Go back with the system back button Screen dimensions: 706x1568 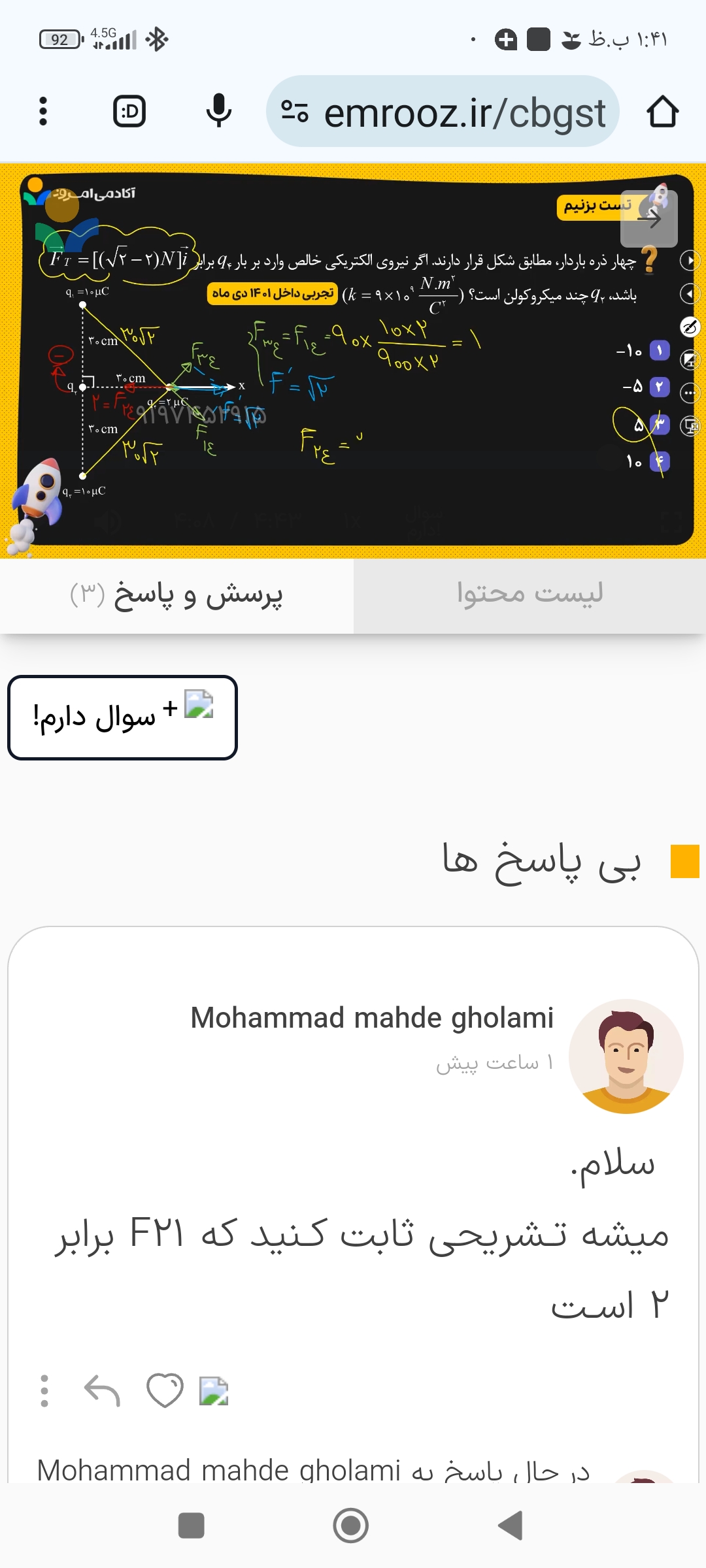pyautogui.click(x=511, y=1526)
